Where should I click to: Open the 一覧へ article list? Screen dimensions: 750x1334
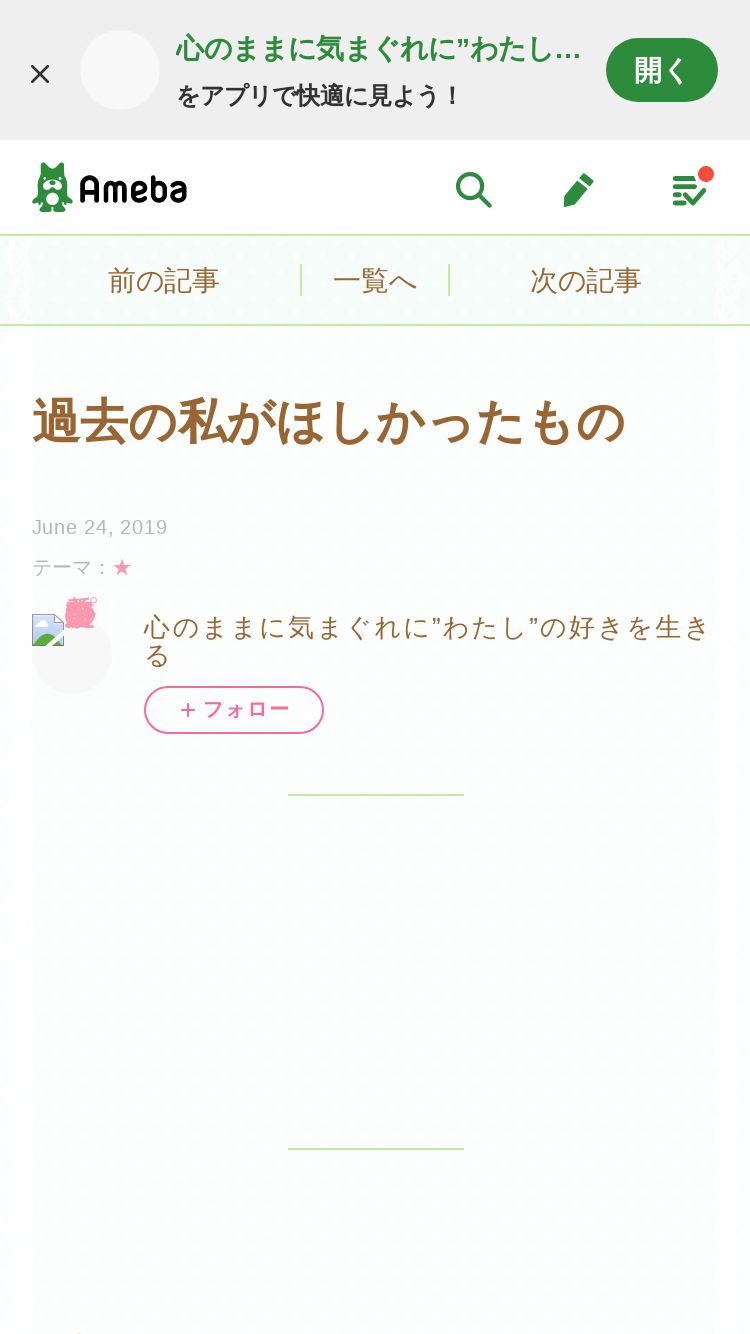tap(375, 281)
